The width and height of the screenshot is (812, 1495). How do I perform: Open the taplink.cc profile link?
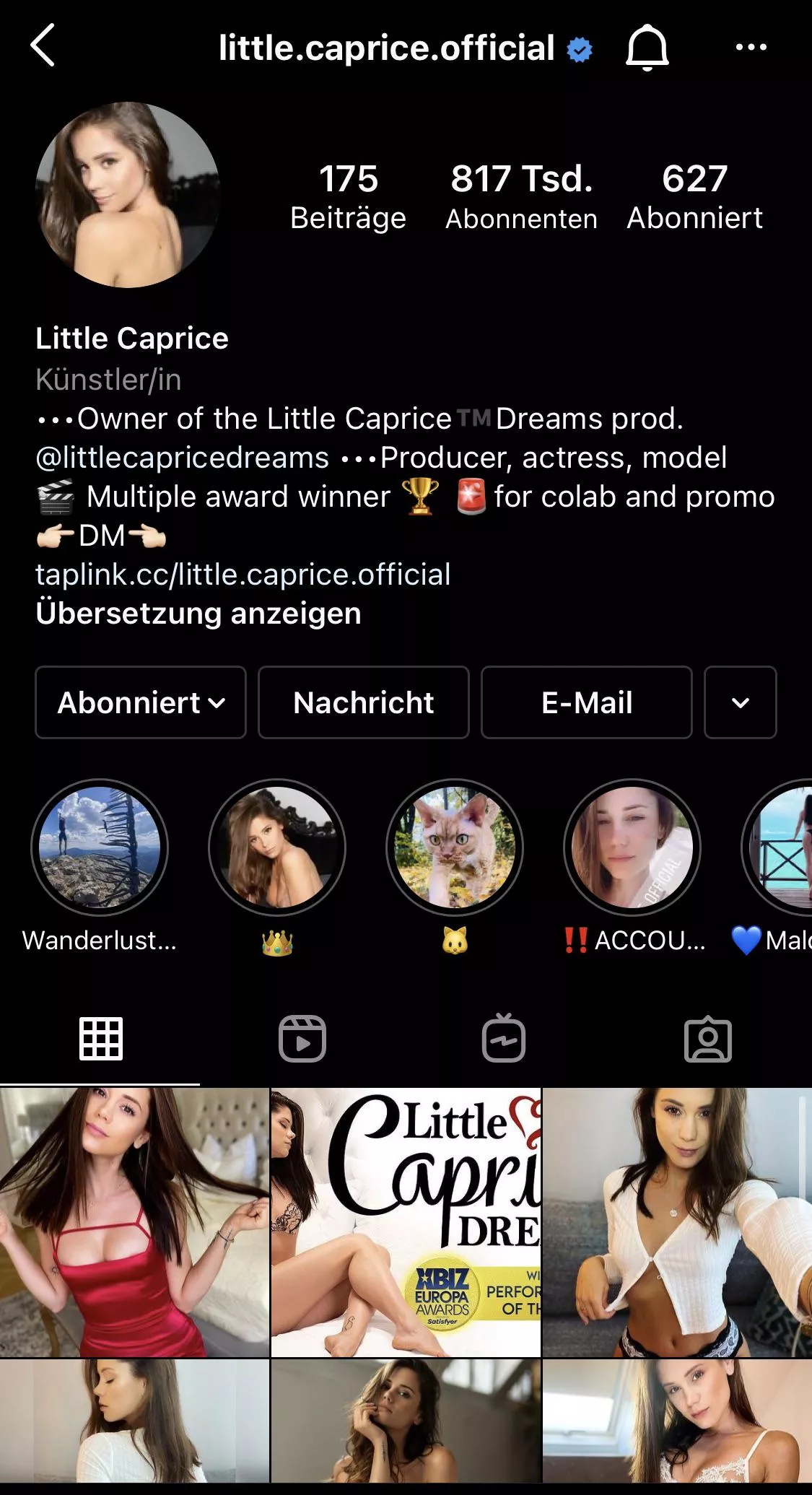pyautogui.click(x=242, y=574)
